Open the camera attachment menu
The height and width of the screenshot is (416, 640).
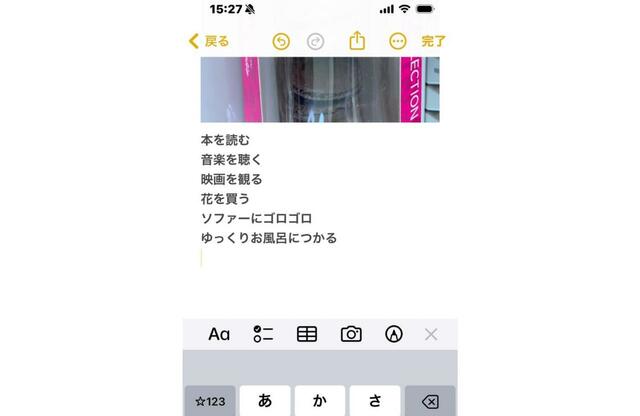pyautogui.click(x=351, y=334)
